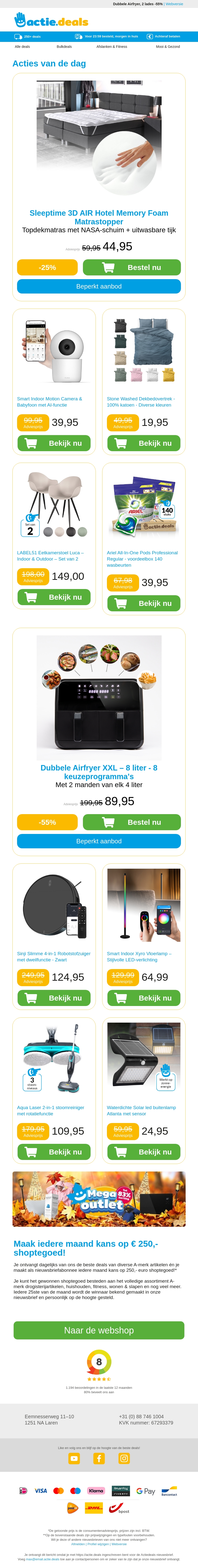The width and height of the screenshot is (198, 1568).
Task: Select the Mooi & Gezond category
Action: coord(168,46)
